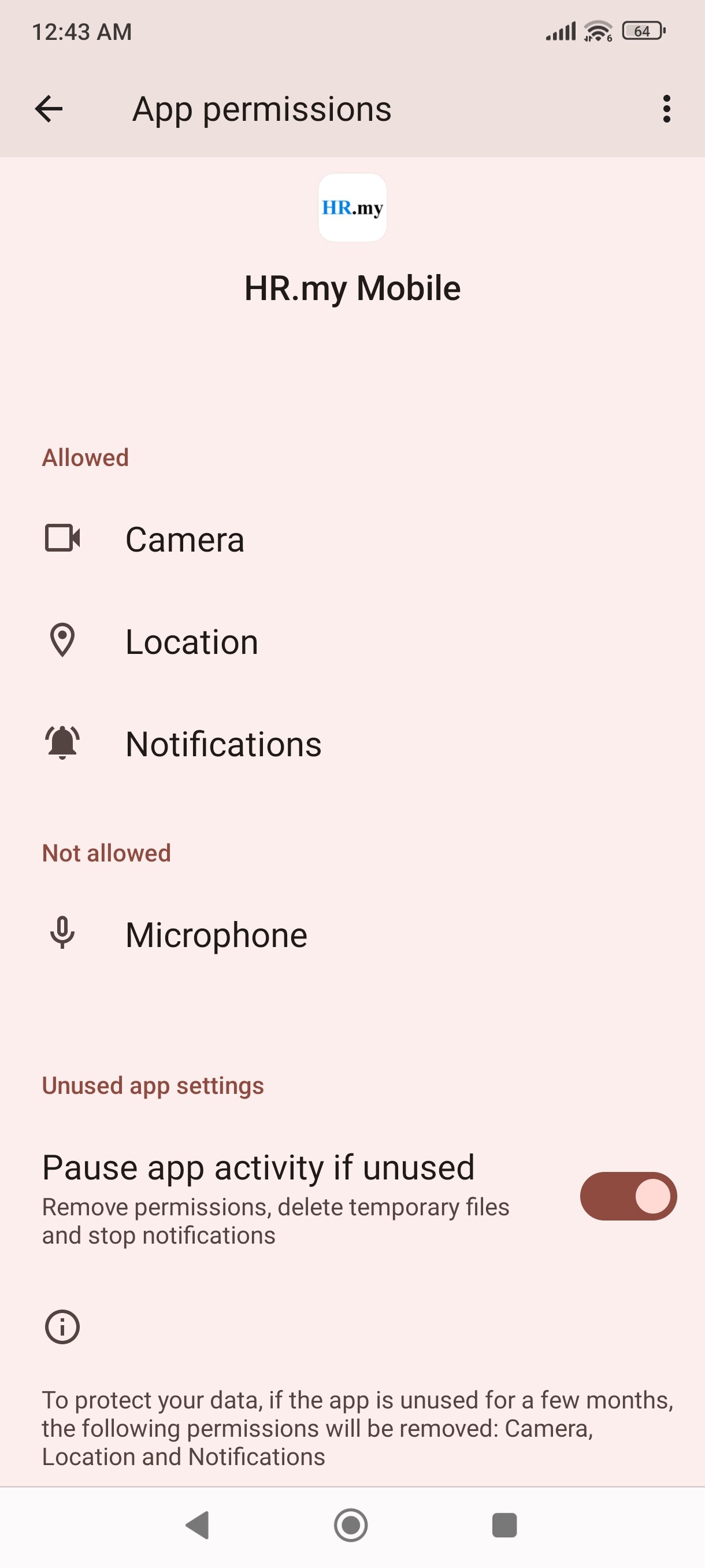Viewport: 705px width, 1568px height.
Task: Open Notifications permission settings
Action: click(352, 744)
